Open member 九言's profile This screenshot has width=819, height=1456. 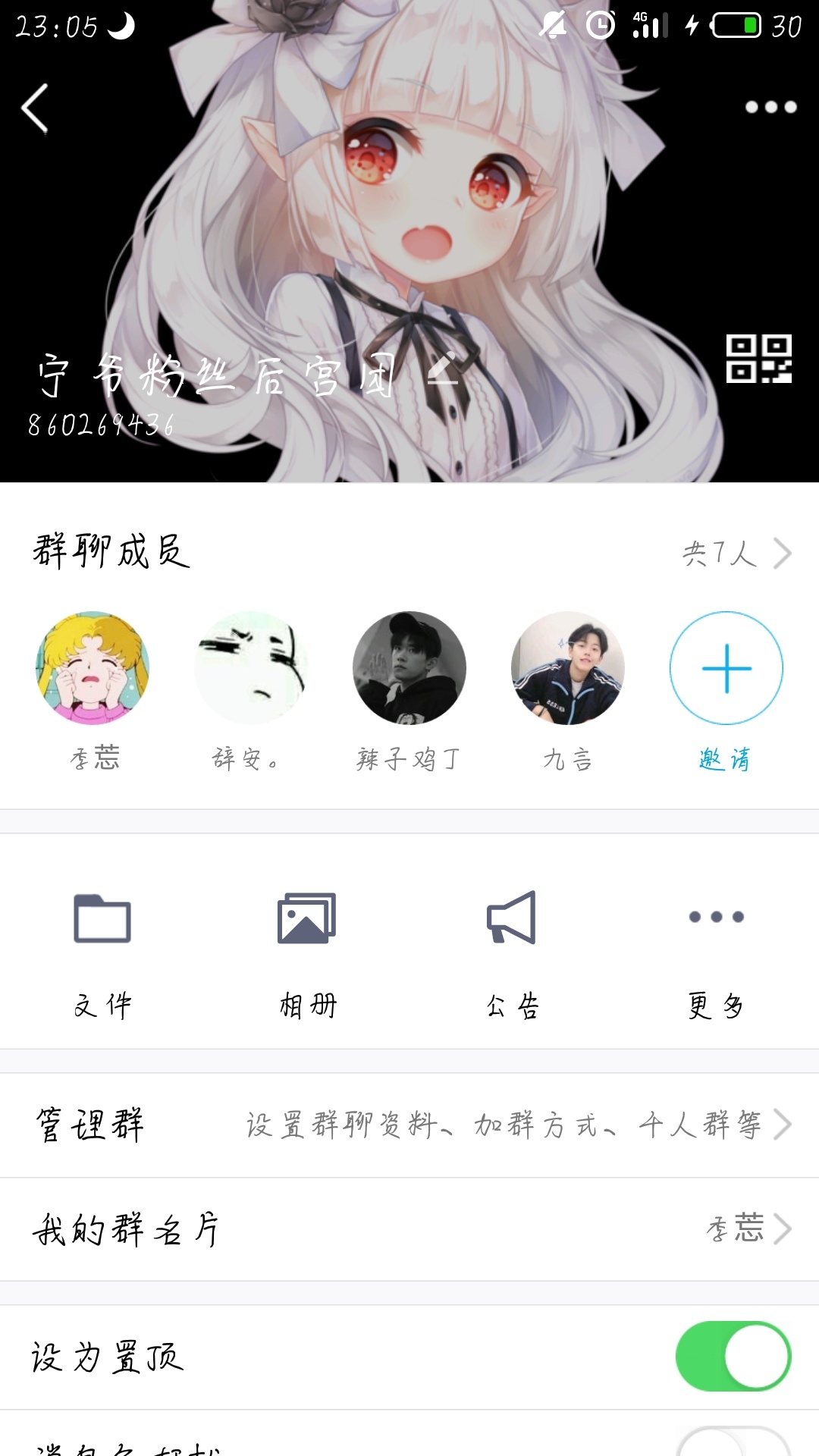(x=567, y=668)
